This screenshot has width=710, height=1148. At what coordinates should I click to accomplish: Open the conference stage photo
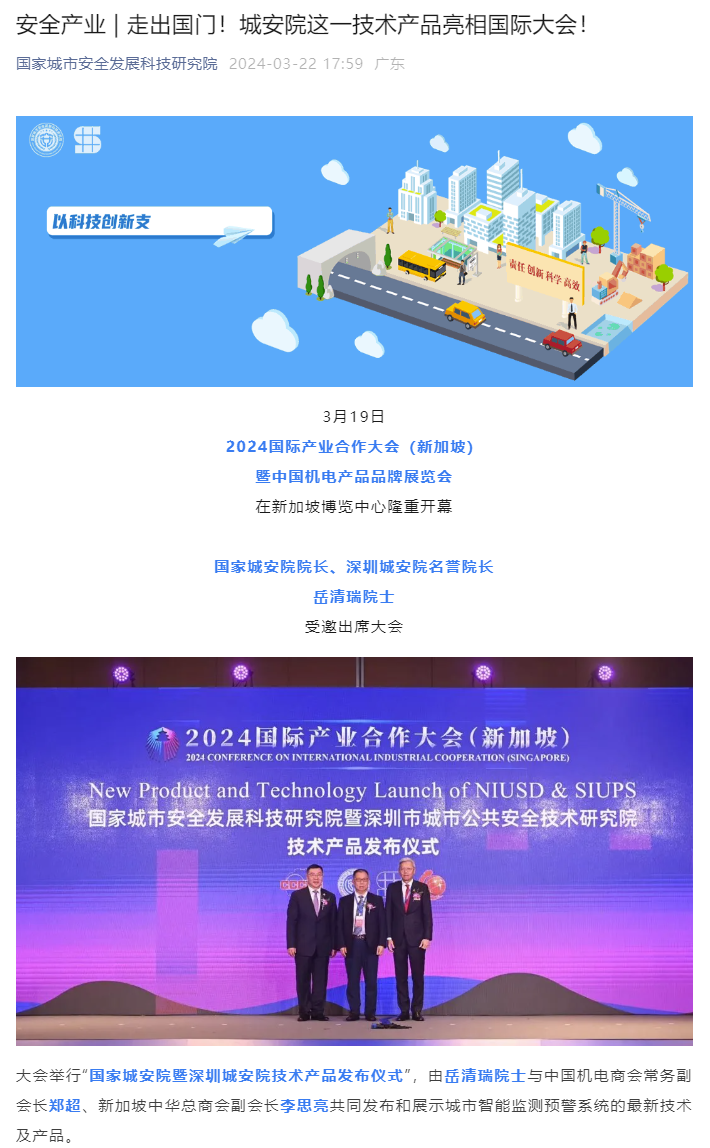pos(354,850)
